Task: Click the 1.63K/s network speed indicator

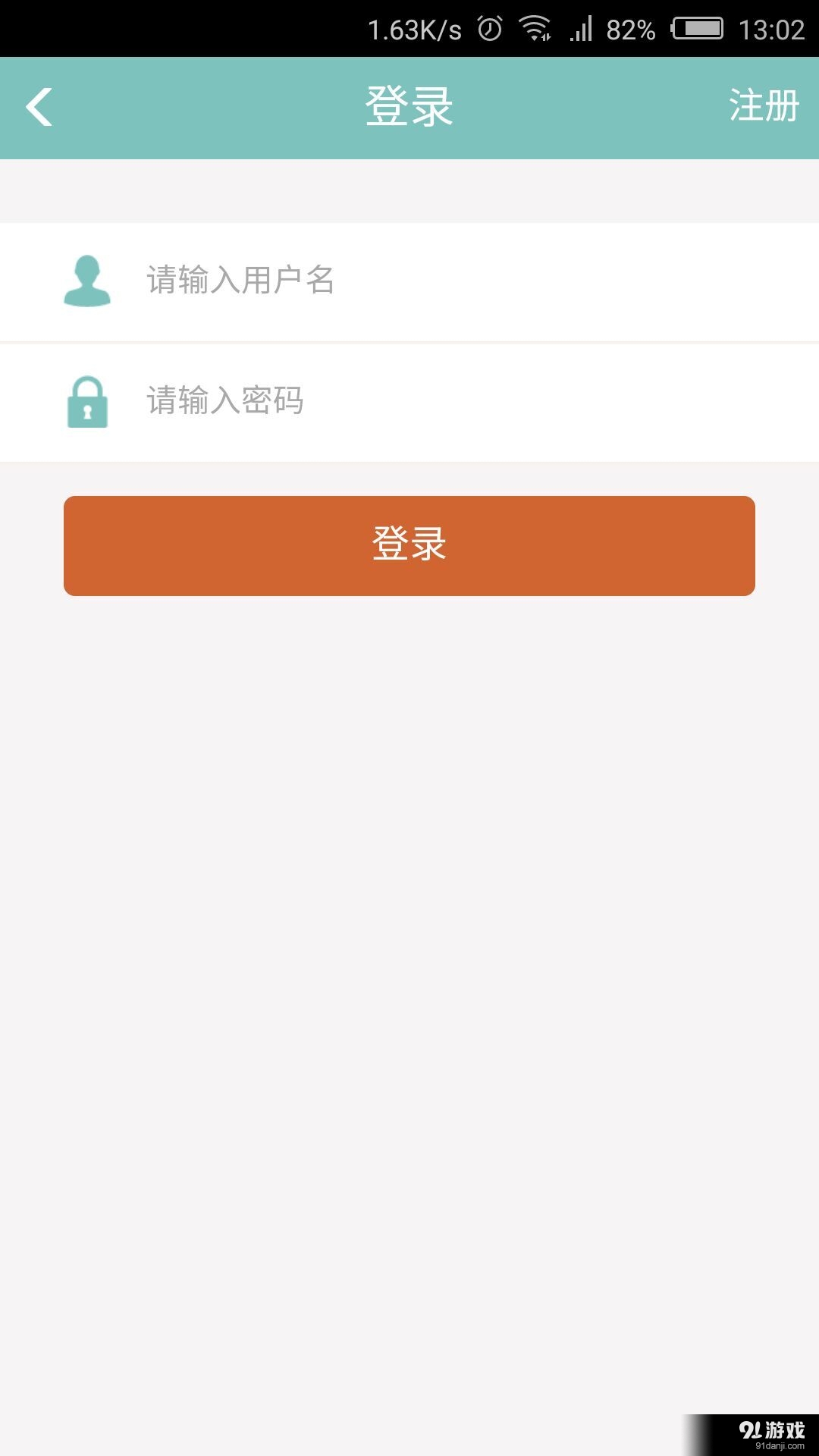Action: (x=416, y=29)
